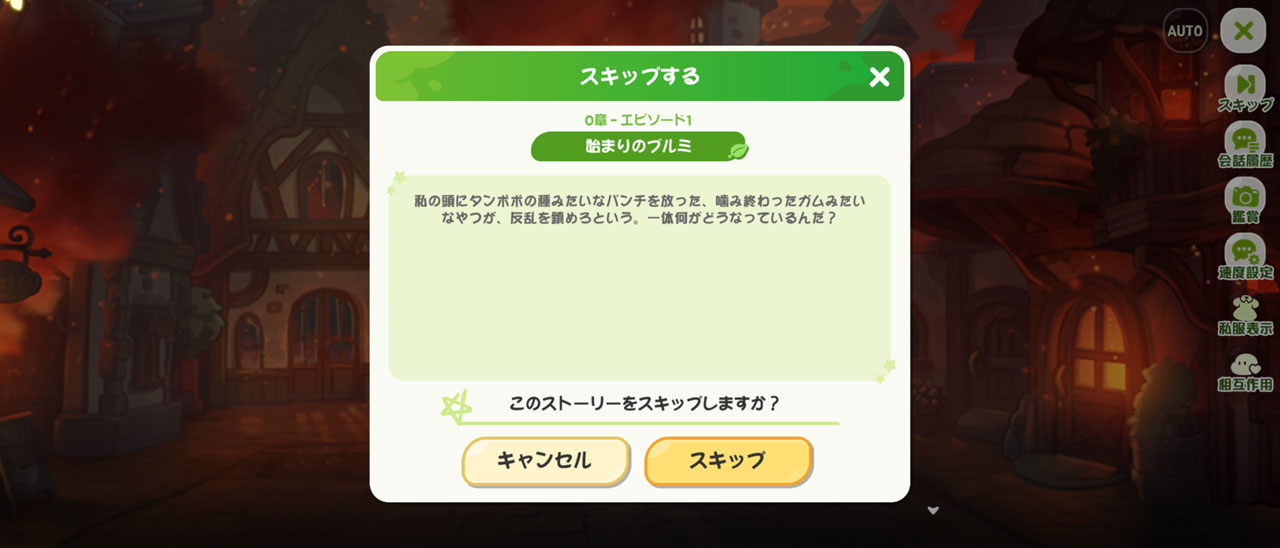Open 鑑賞 camera view mode
Screen dimensions: 1280x548
tap(1245, 200)
